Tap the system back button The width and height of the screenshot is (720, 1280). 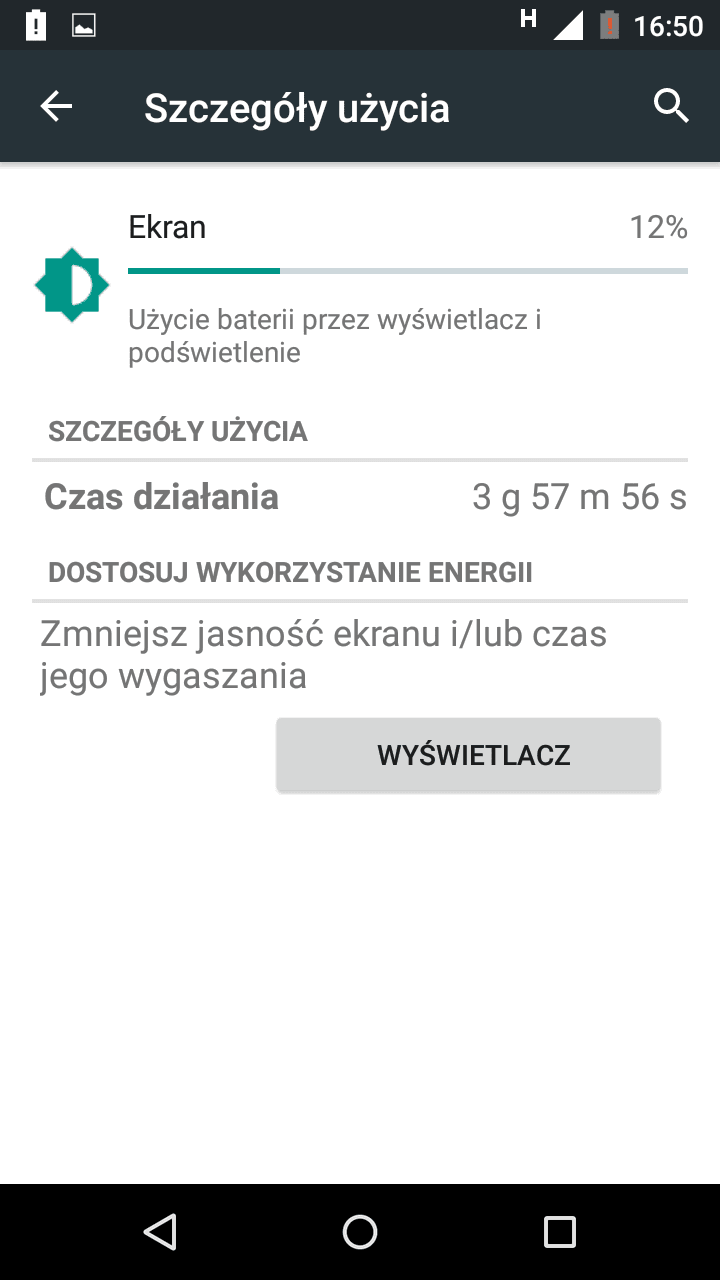click(x=160, y=1232)
